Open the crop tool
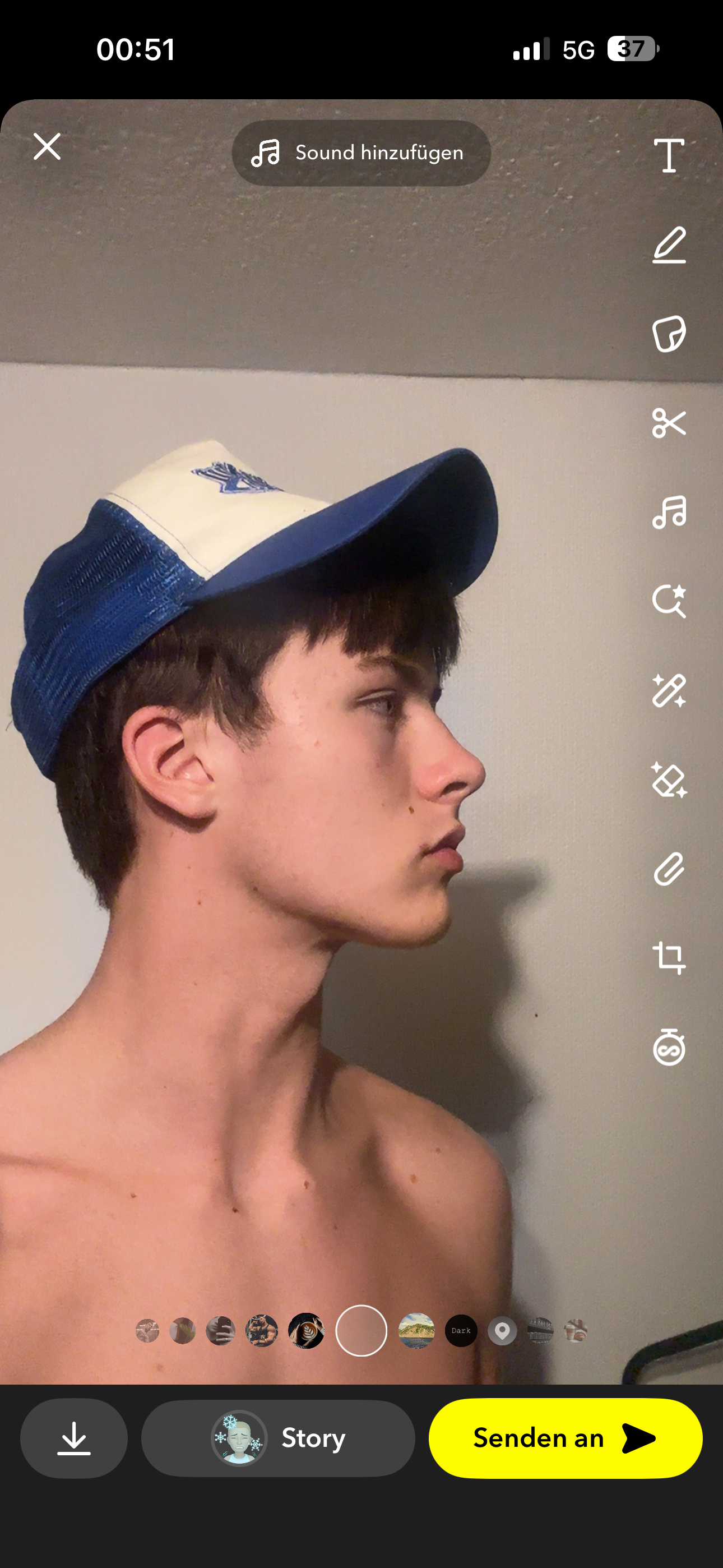The height and width of the screenshot is (1568, 723). click(x=669, y=958)
